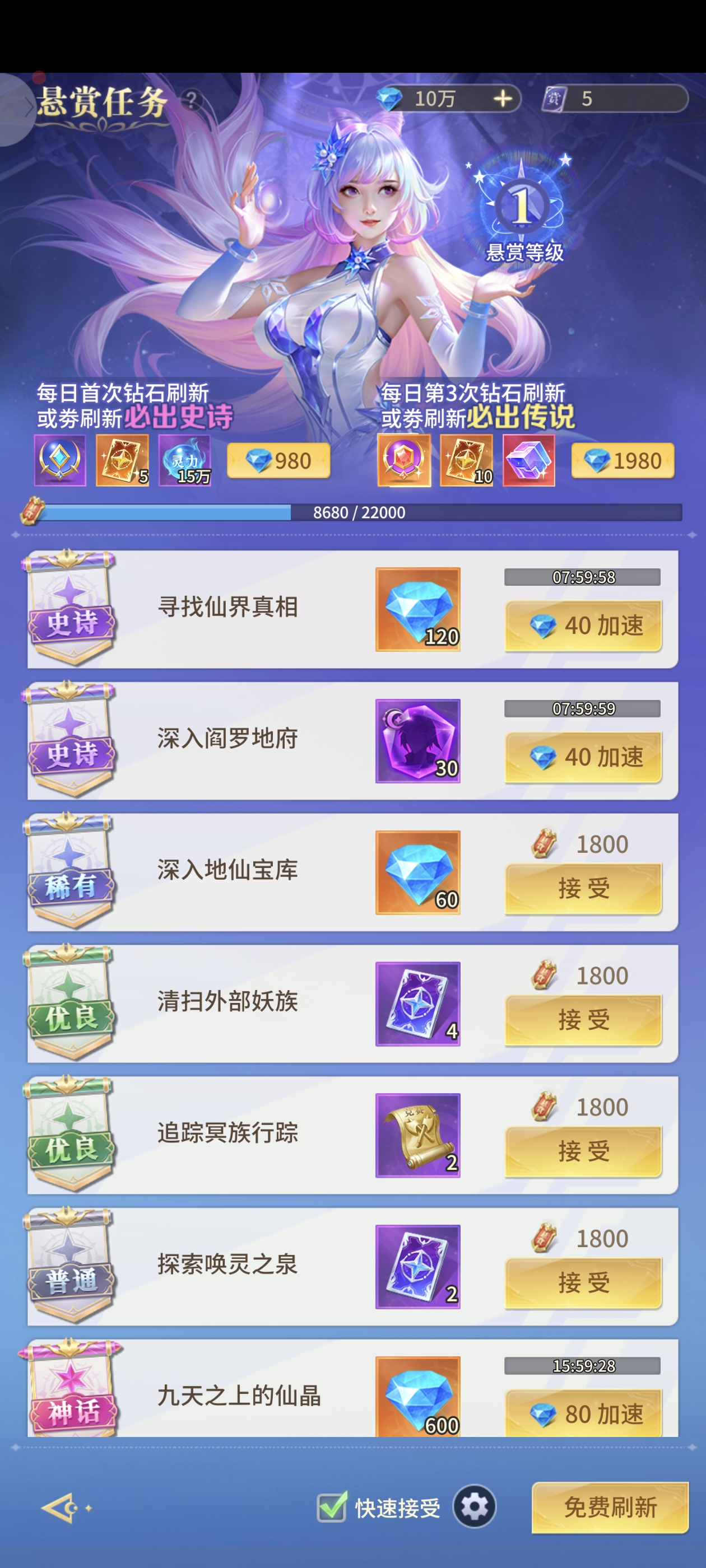Image resolution: width=706 pixels, height=1568 pixels.
Task: View the purple shard reward for 深入阎罗地府
Action: click(418, 741)
